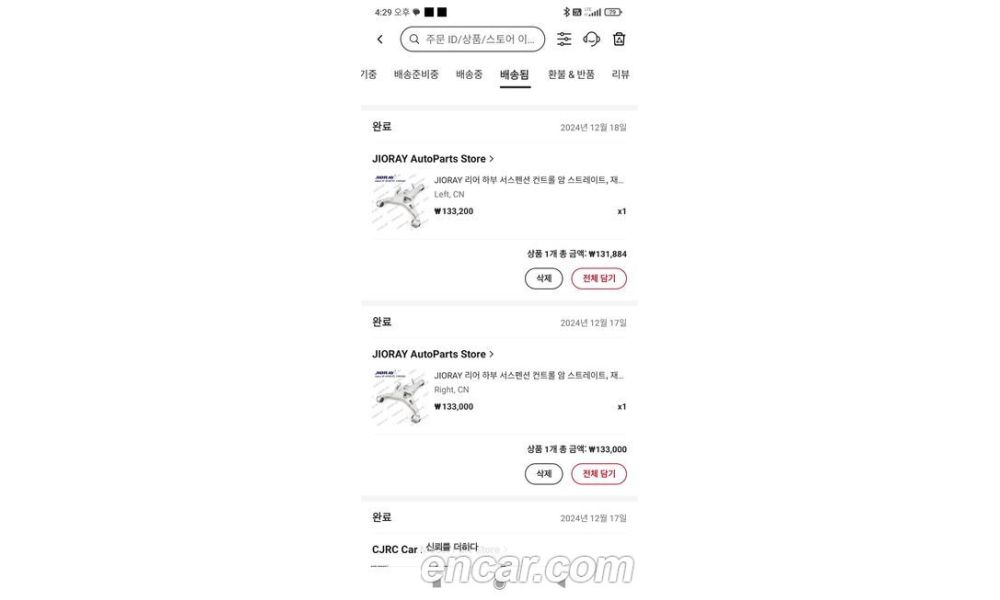
Task: Open the trash bin icon
Action: (x=619, y=40)
